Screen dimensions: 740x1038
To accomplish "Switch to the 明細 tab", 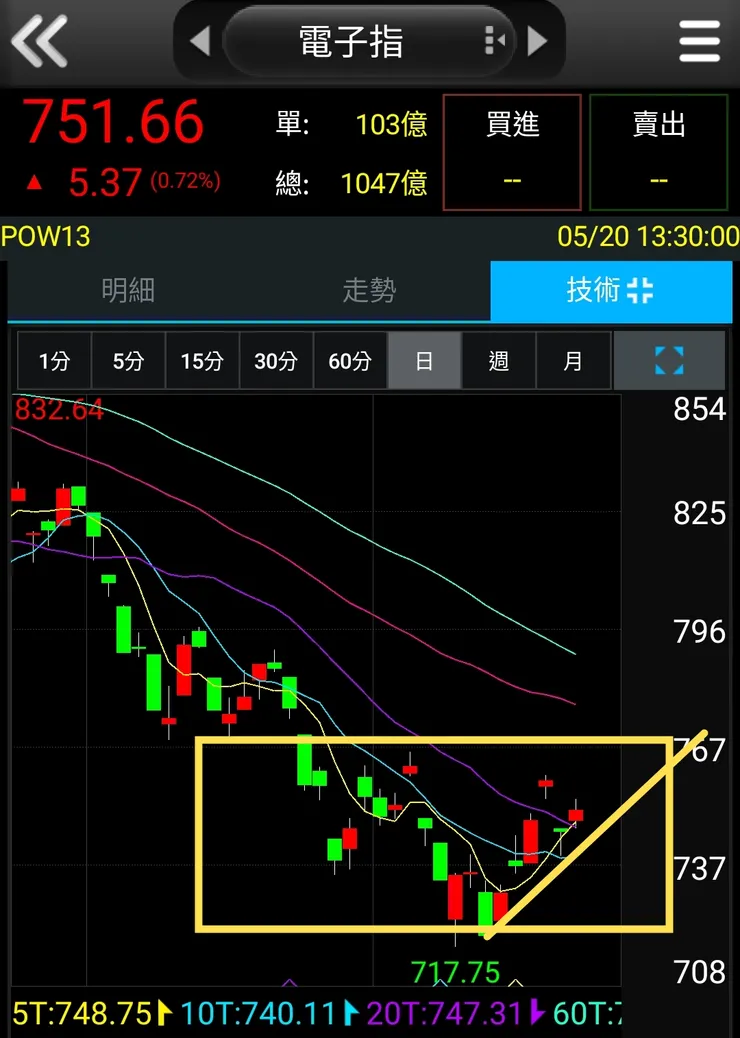I will click(128, 291).
